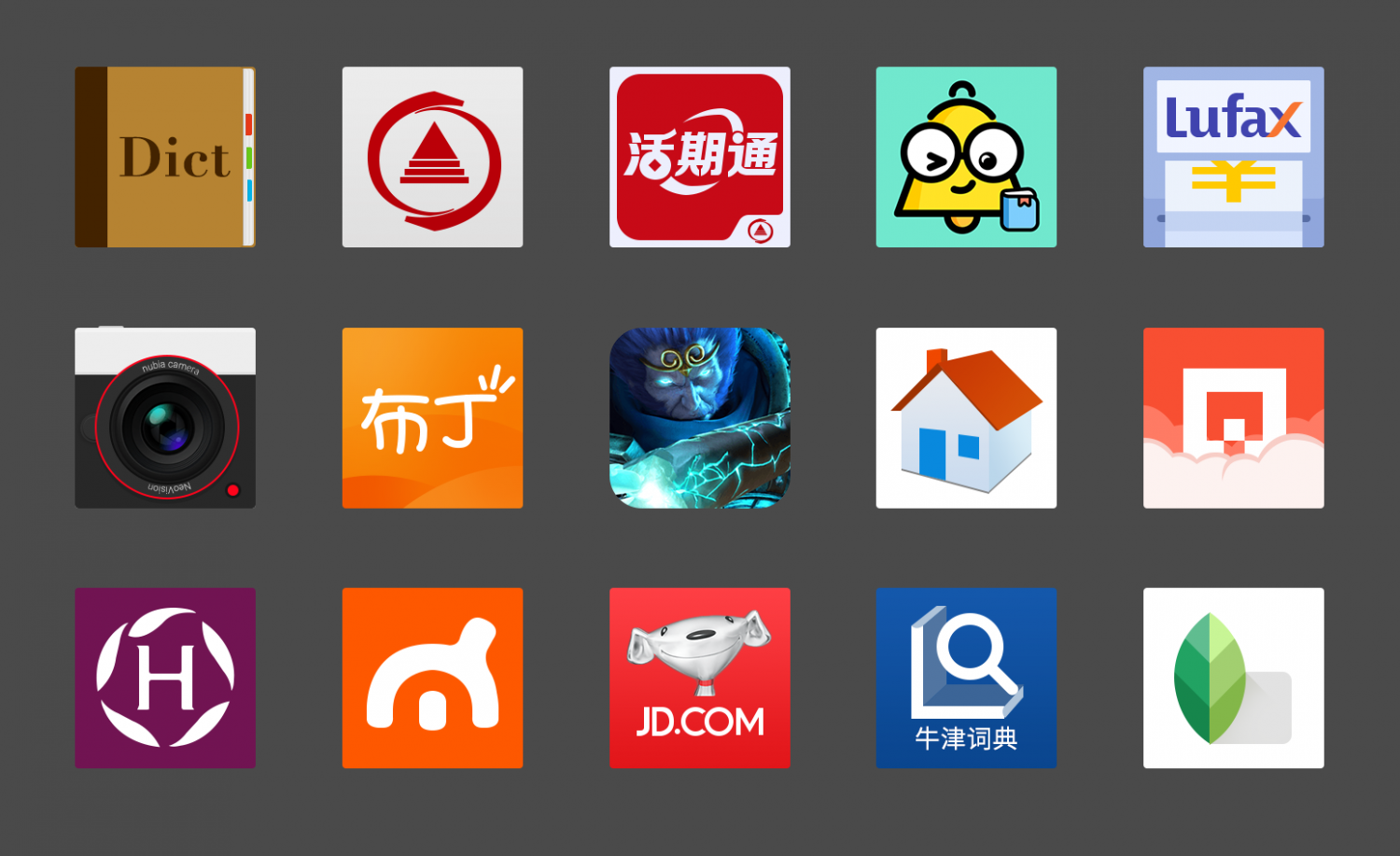Open the JD.COM shopping app
The image size is (1400, 856).
(699, 678)
